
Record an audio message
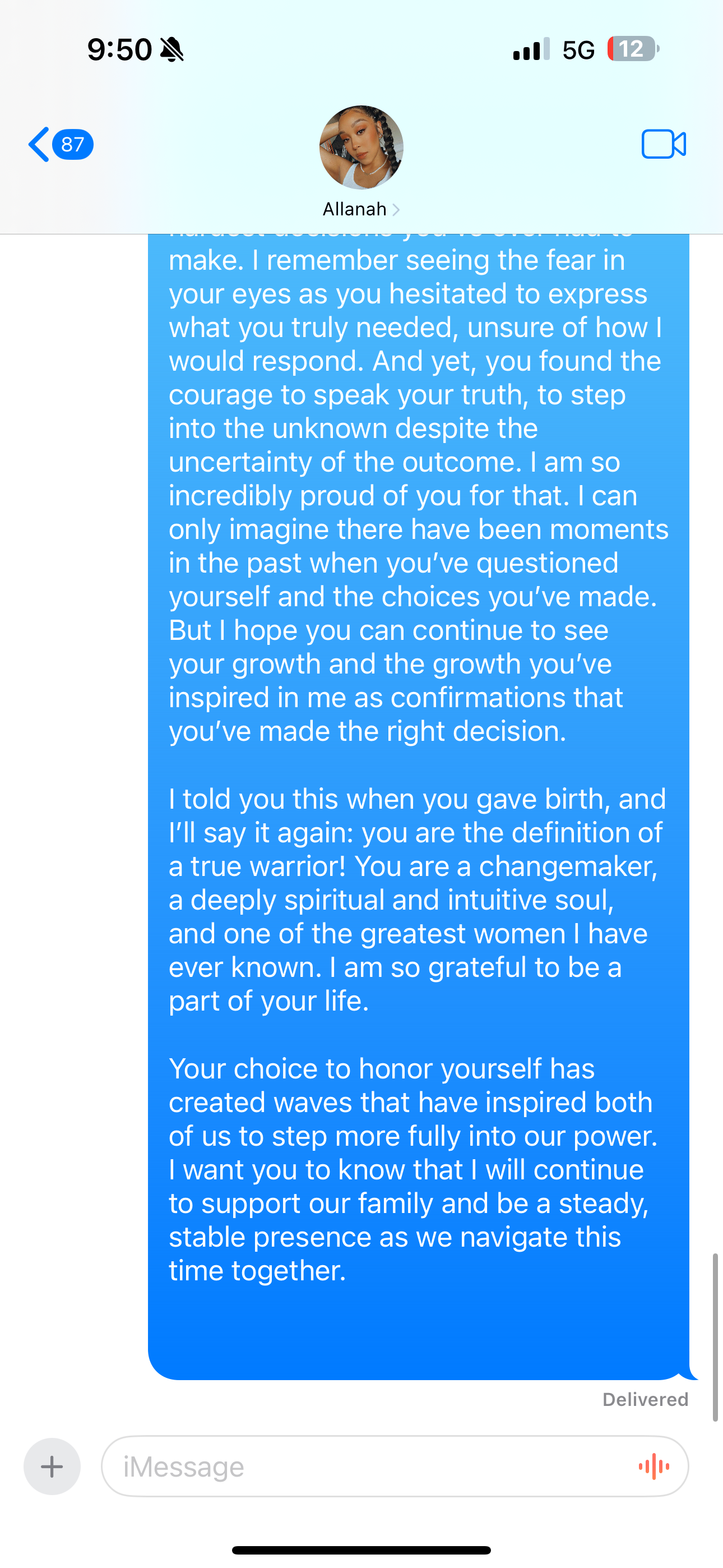(654, 1466)
